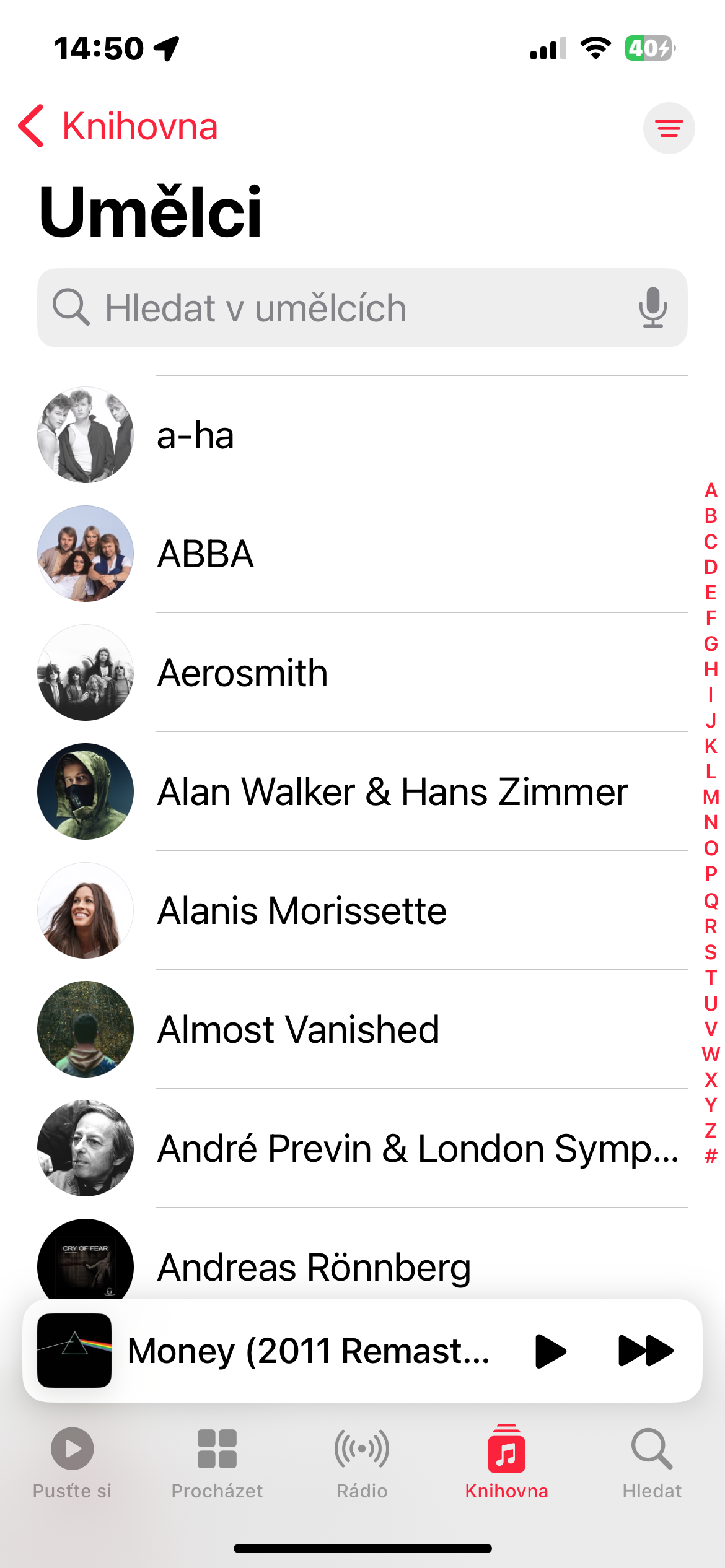View Alanis Morissette's artist page
Image resolution: width=725 pixels, height=1568 pixels.
359,910
